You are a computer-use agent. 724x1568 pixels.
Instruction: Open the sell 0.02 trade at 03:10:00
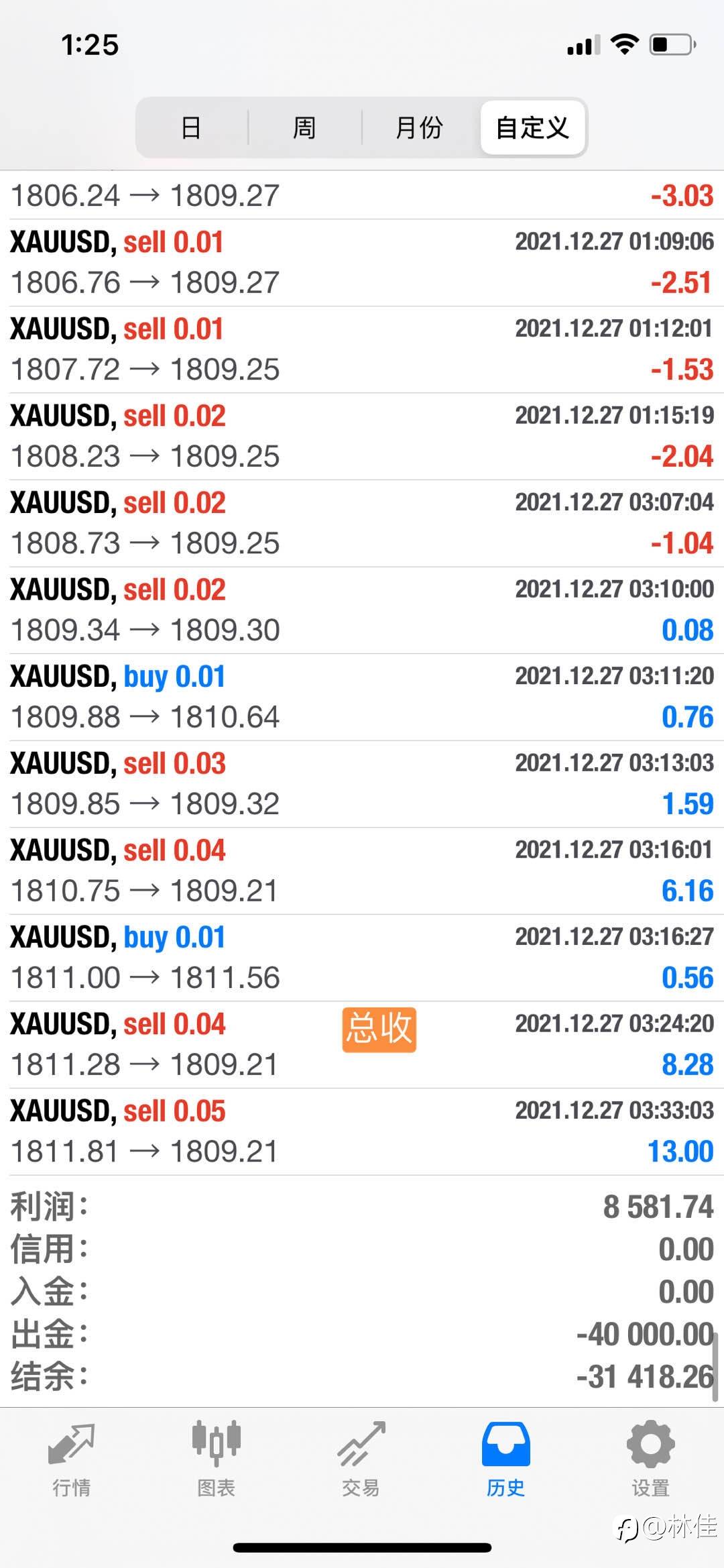[x=362, y=610]
